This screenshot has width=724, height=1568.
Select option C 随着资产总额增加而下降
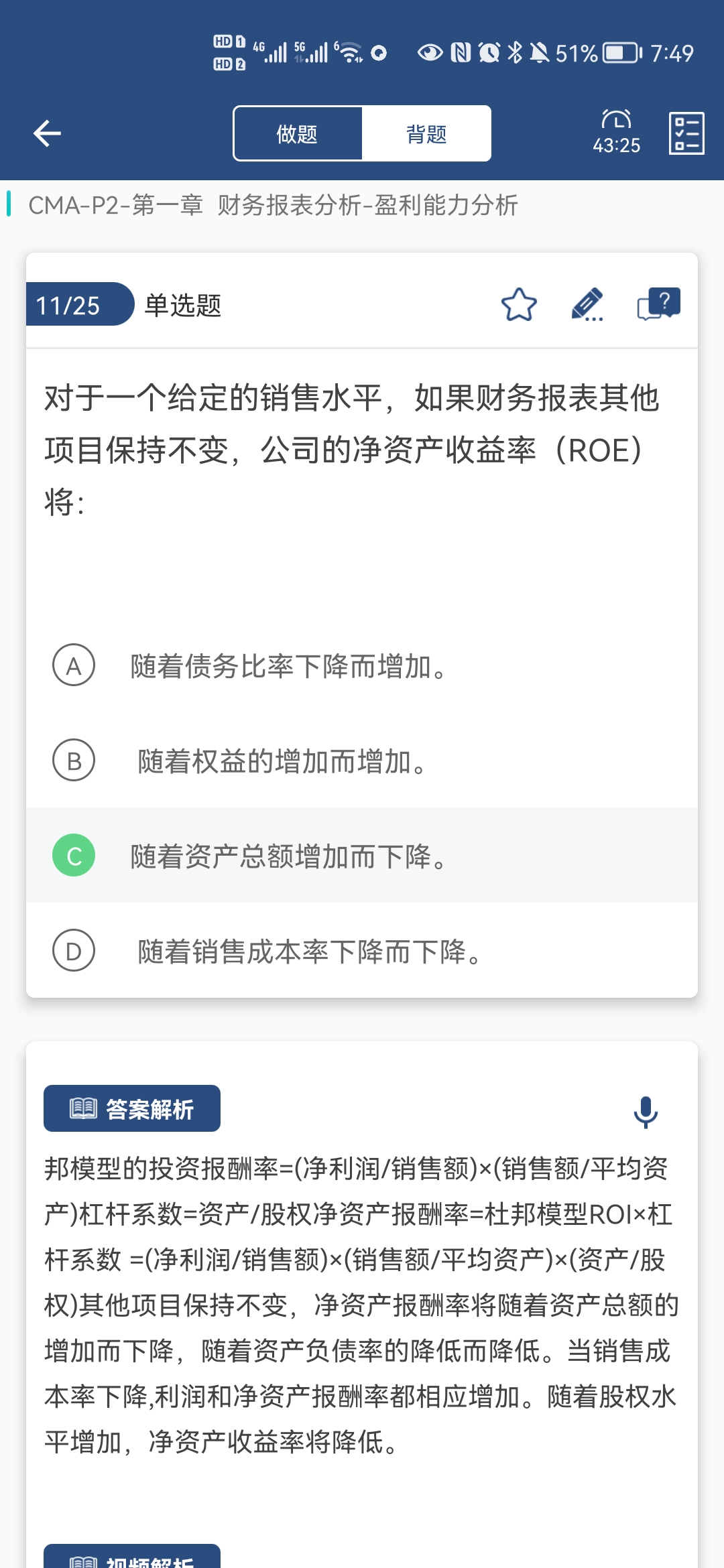click(x=362, y=856)
